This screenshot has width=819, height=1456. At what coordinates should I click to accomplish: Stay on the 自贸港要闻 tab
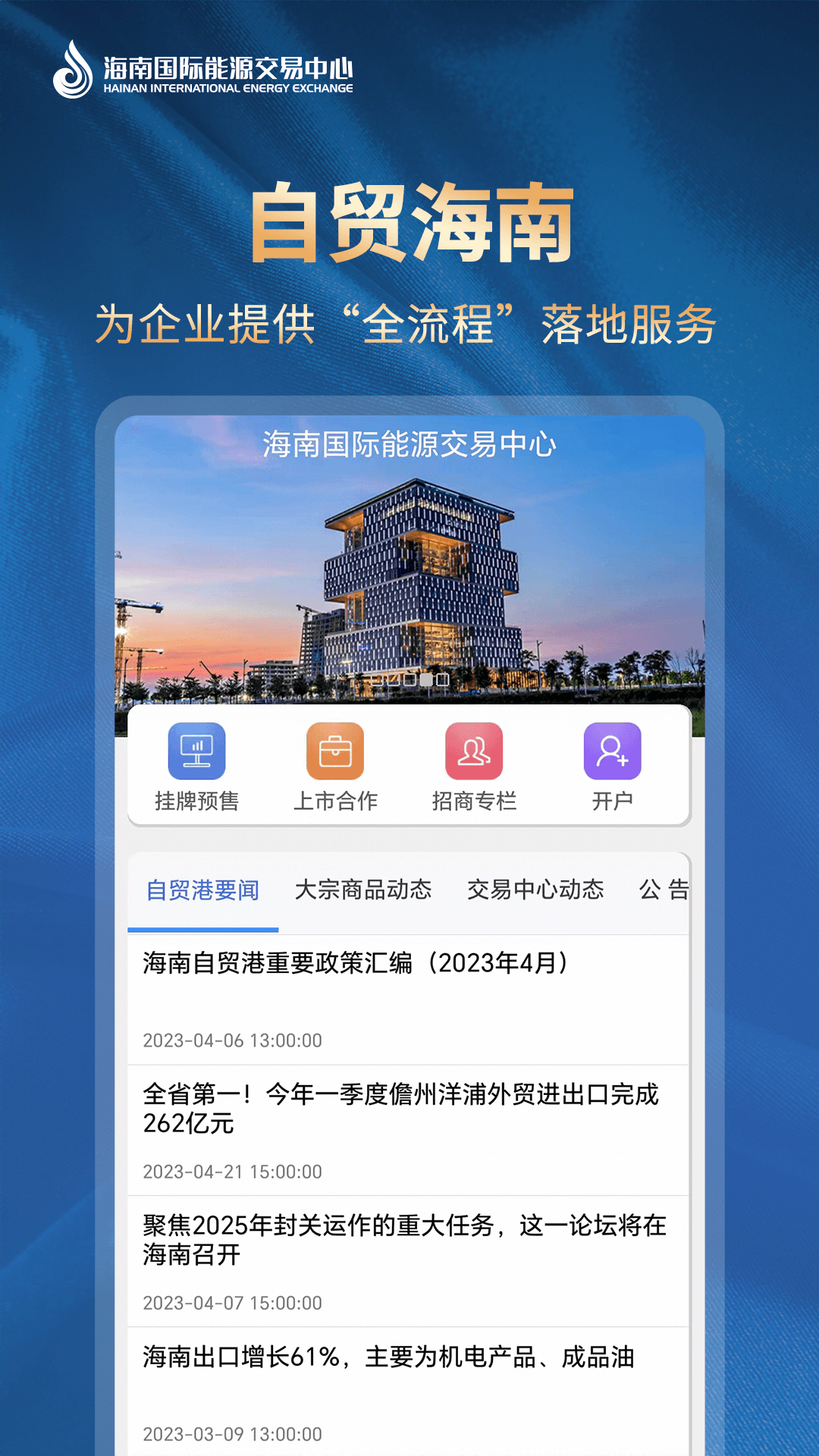pyautogui.click(x=202, y=891)
